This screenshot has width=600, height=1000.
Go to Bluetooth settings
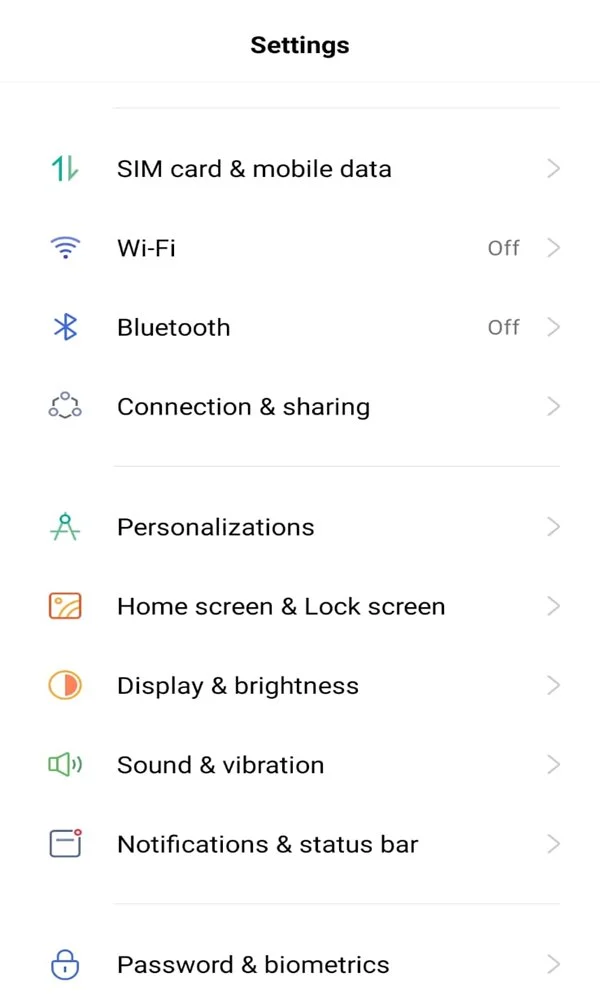(300, 327)
